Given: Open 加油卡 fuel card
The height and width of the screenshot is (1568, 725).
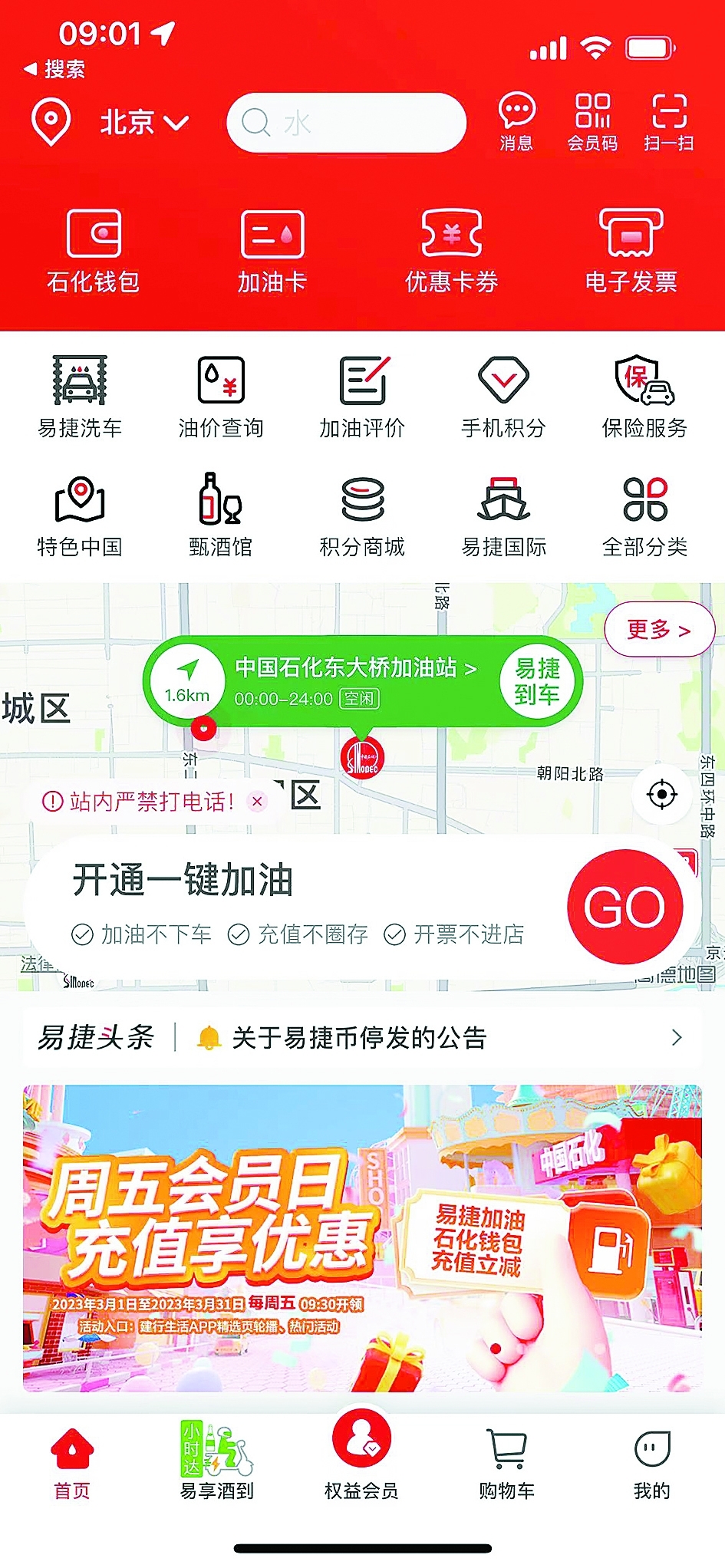Looking at the screenshot, I should (272, 251).
